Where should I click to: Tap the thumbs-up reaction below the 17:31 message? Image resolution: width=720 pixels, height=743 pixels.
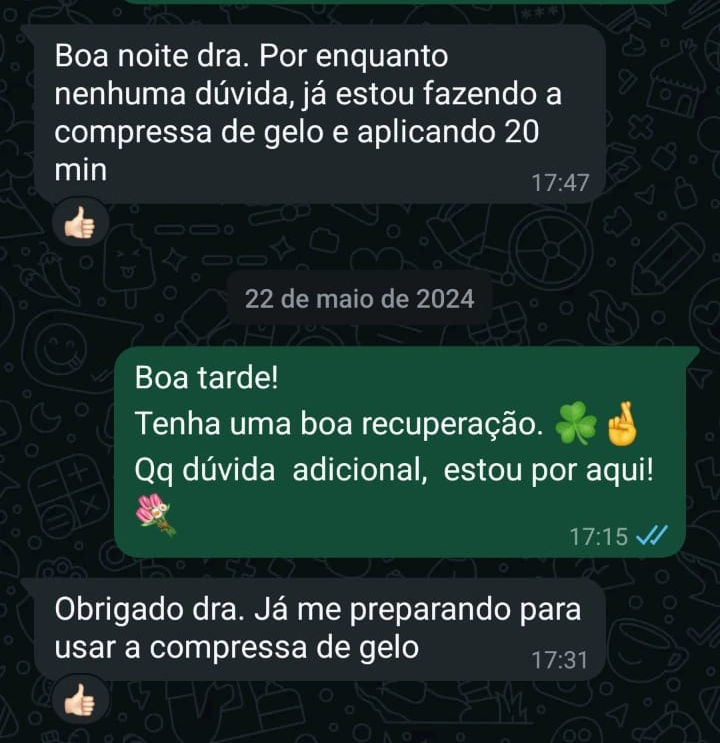point(80,700)
